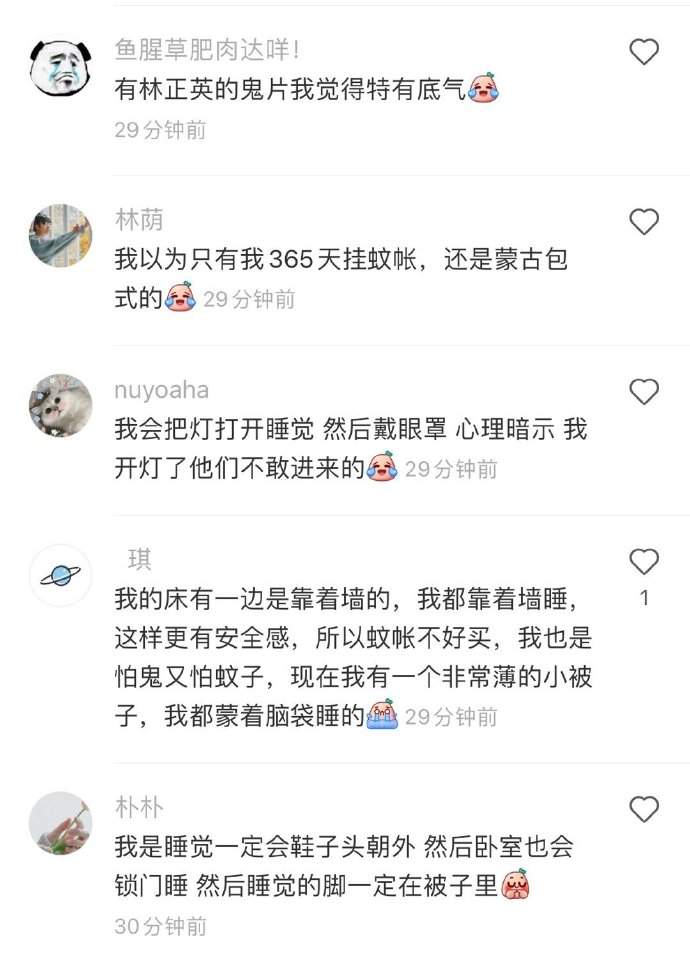
Task: Visit 朴朴's profile via avatar
Action: pos(60,823)
